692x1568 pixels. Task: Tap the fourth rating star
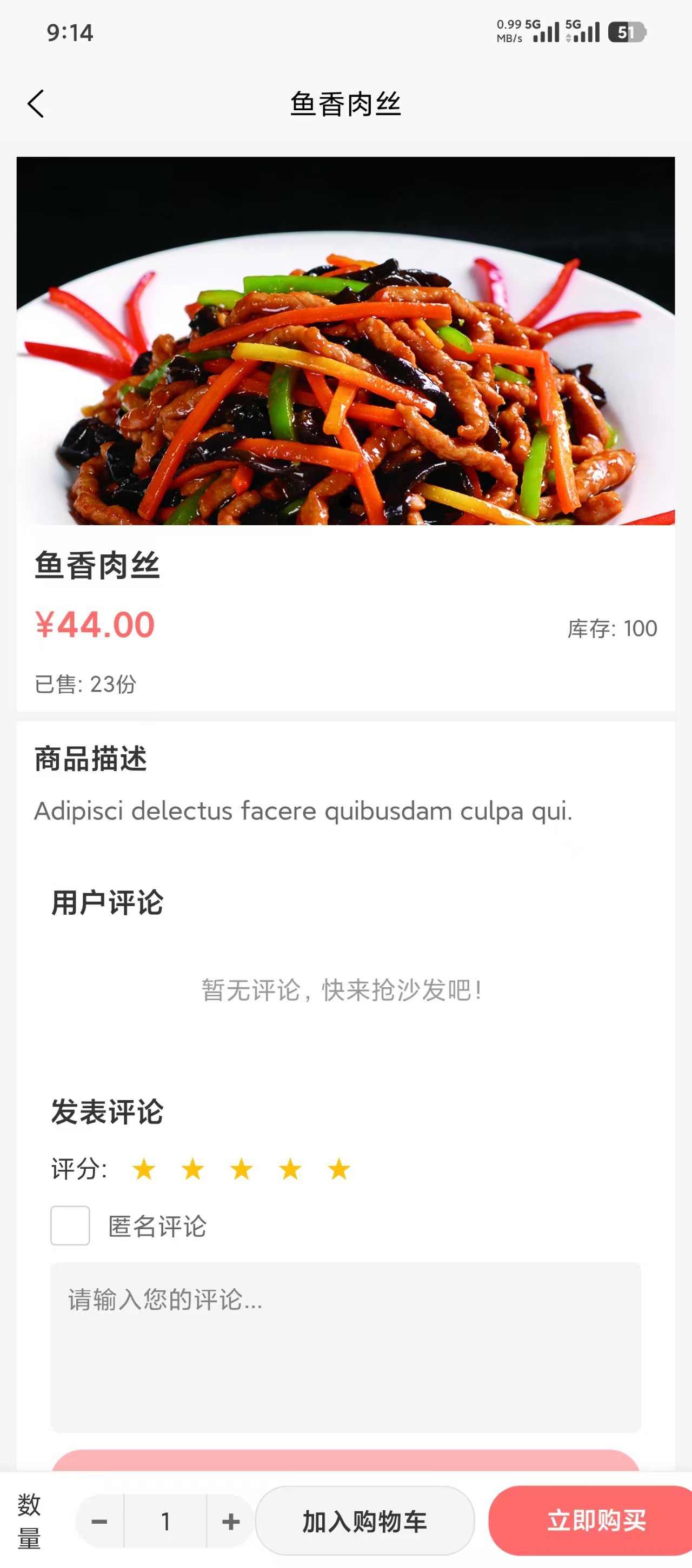[x=290, y=1169]
